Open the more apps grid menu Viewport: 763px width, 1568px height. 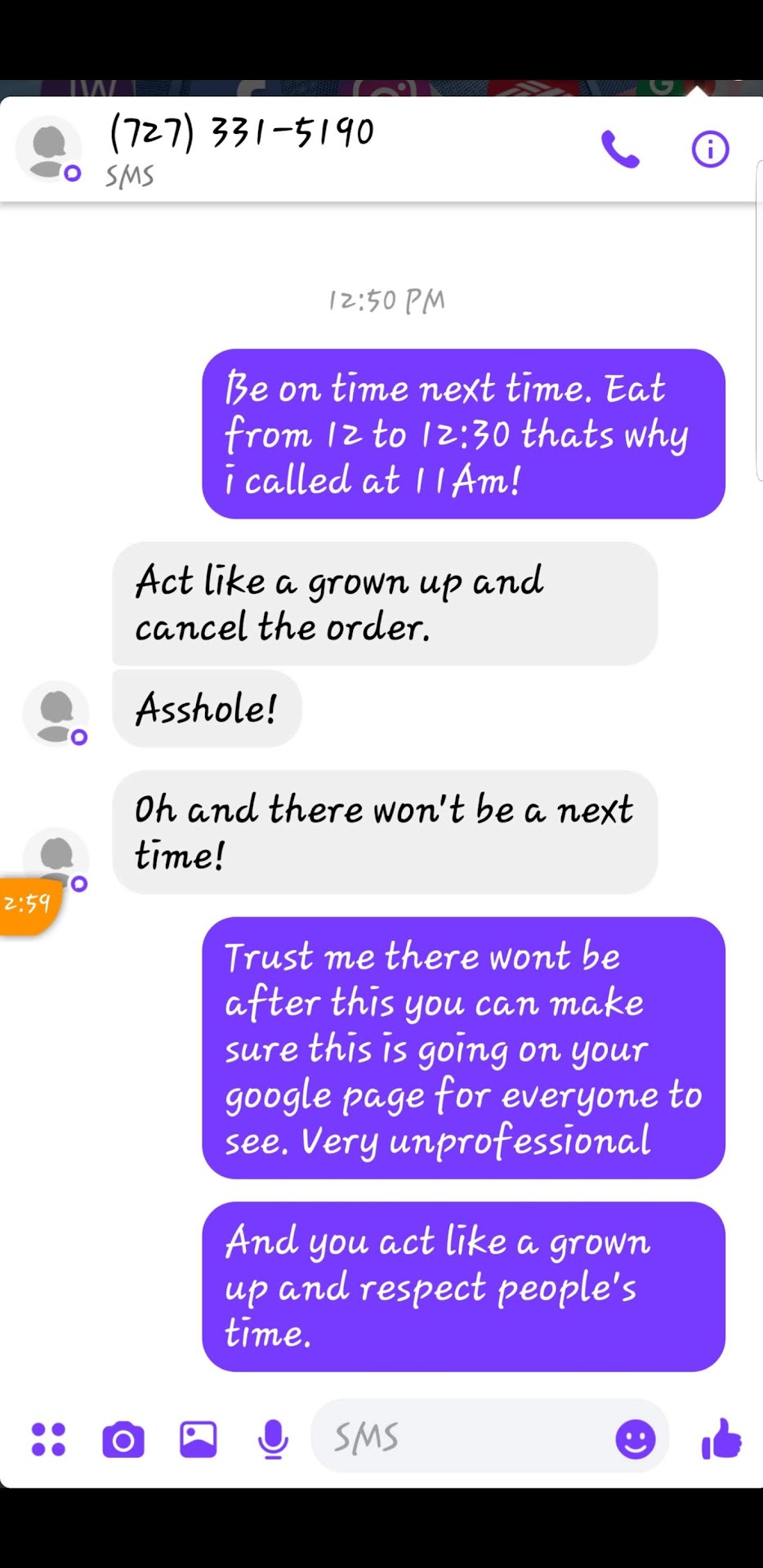point(48,1439)
